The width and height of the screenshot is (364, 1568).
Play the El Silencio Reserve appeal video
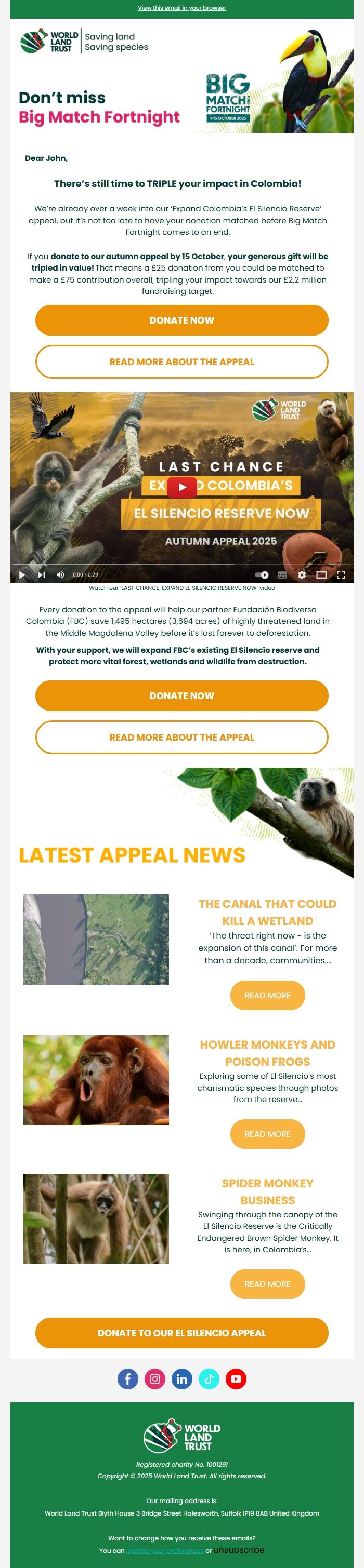pos(181,487)
